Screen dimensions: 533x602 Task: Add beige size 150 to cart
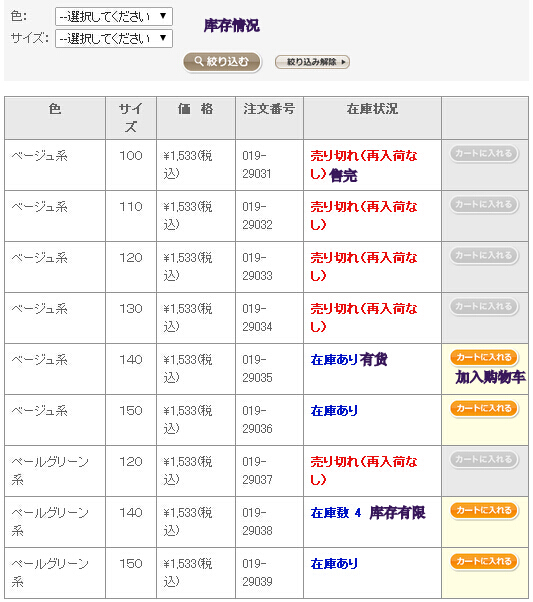(484, 408)
